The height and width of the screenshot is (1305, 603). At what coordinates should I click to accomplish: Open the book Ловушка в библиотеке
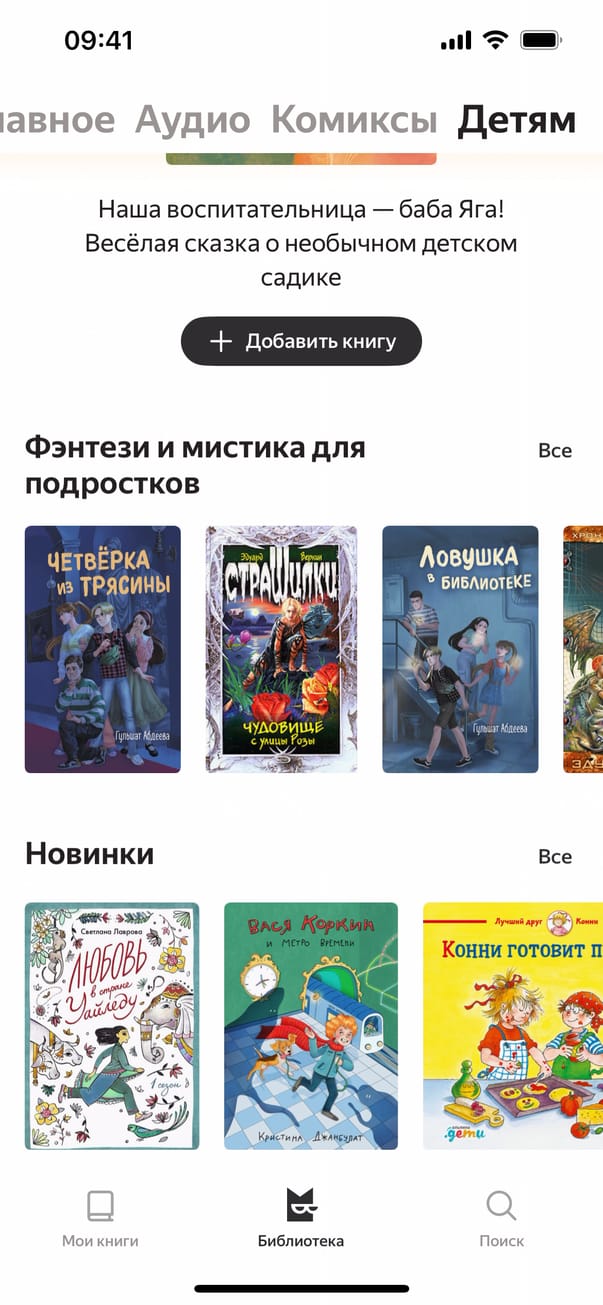click(460, 649)
